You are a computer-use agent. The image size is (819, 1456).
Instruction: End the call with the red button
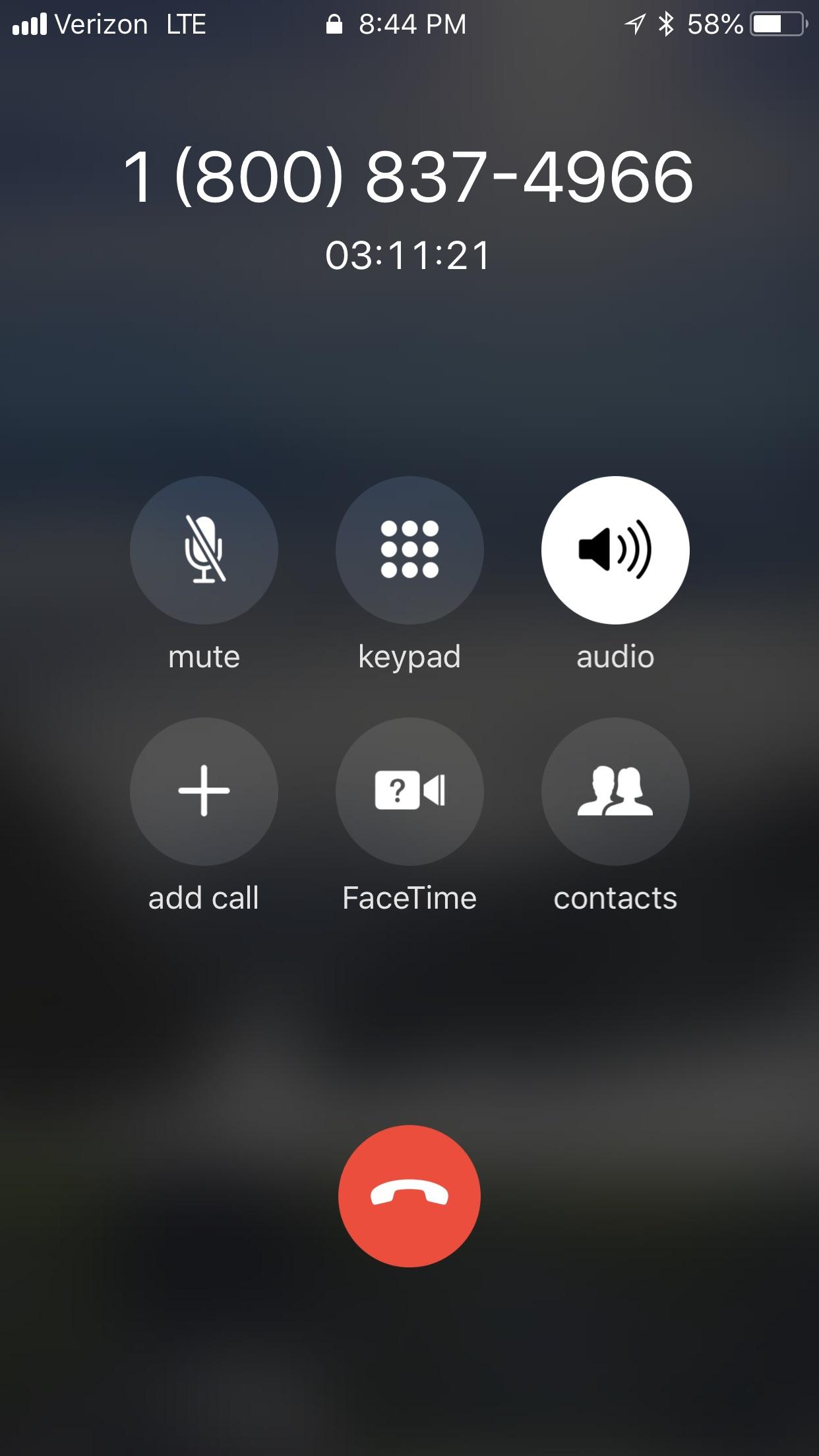point(409,1196)
